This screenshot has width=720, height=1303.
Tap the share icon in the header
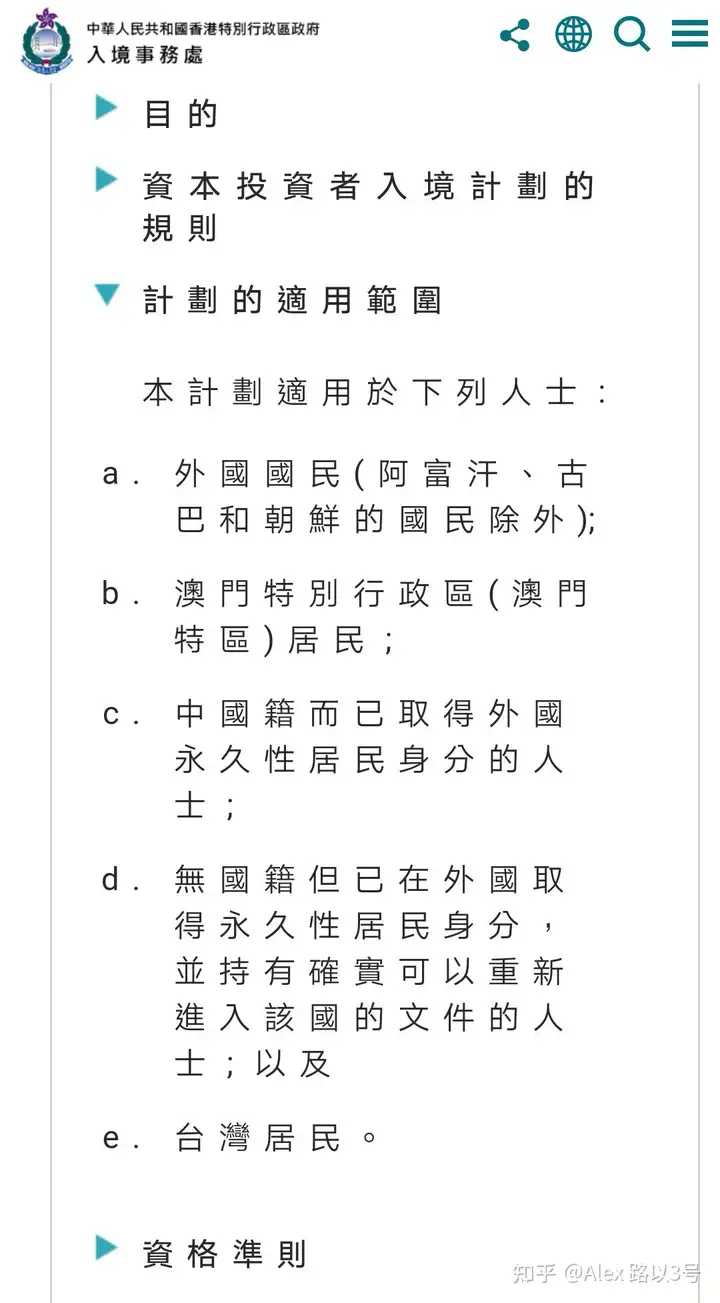pyautogui.click(x=515, y=36)
